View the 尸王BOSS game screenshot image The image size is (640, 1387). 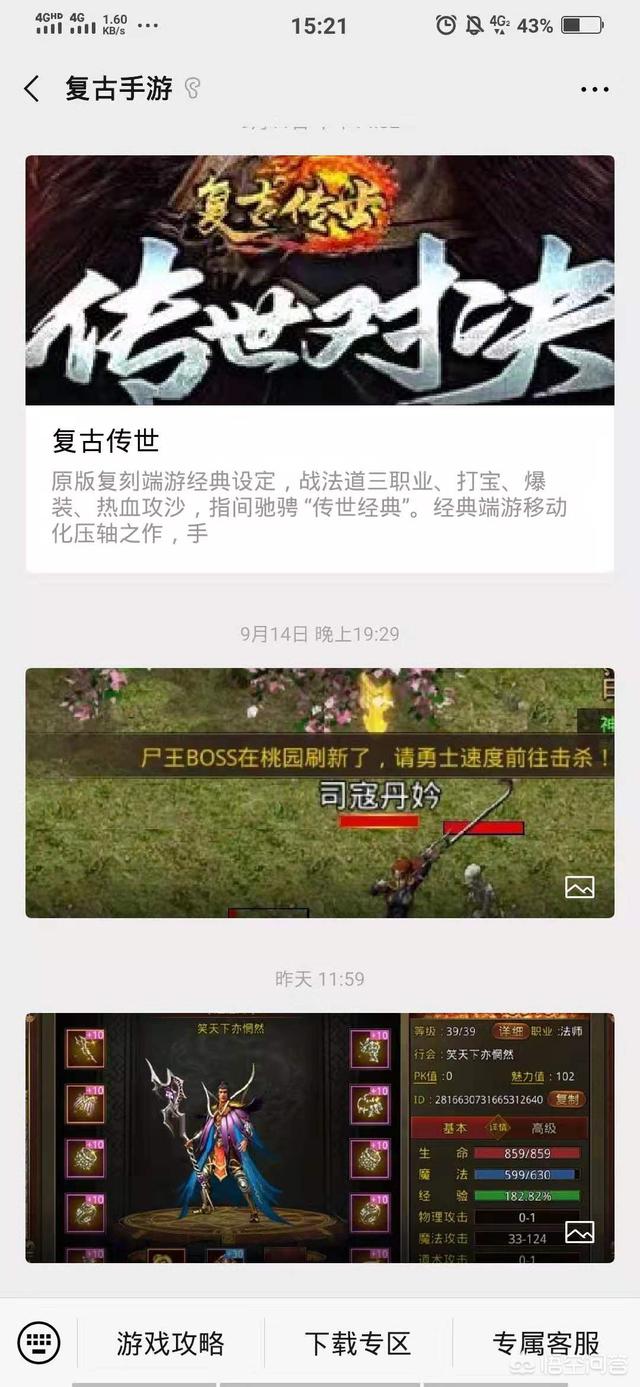(x=320, y=792)
